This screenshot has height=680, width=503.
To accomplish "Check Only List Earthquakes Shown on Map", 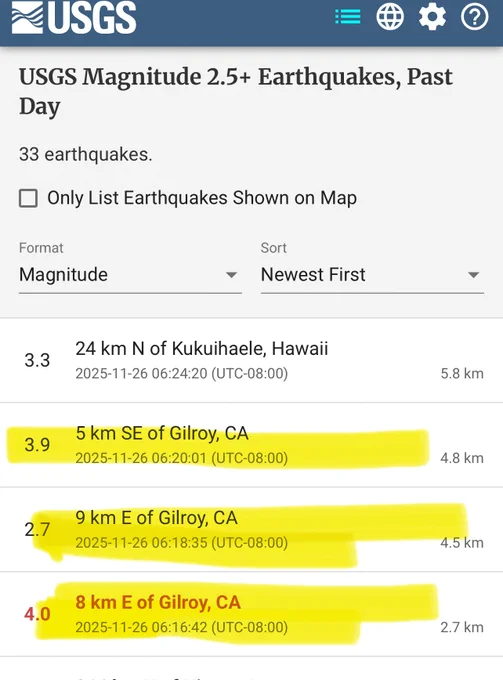I will pyautogui.click(x=28, y=198).
